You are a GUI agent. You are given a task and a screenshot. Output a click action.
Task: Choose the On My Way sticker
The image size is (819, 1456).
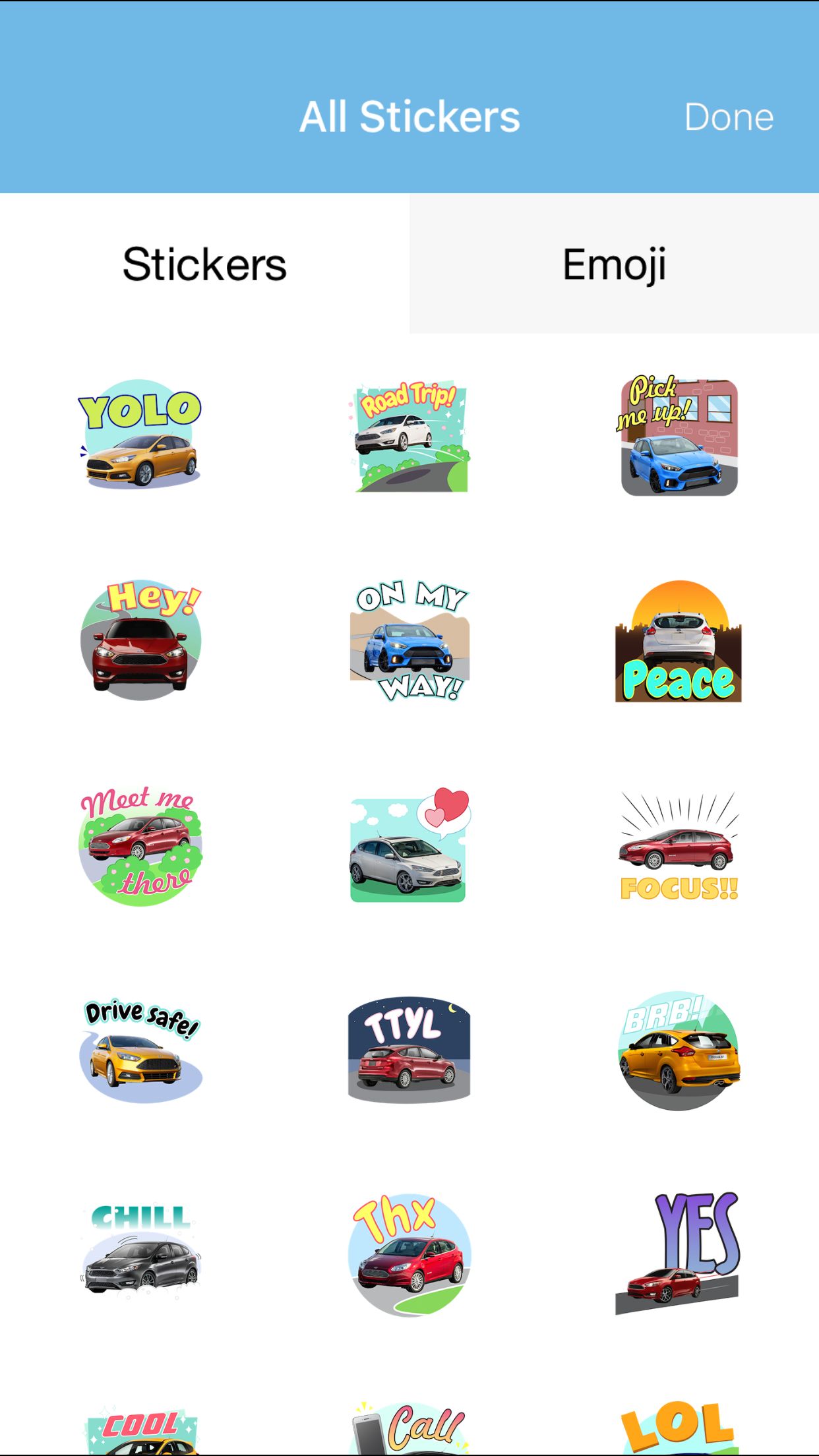tap(409, 641)
